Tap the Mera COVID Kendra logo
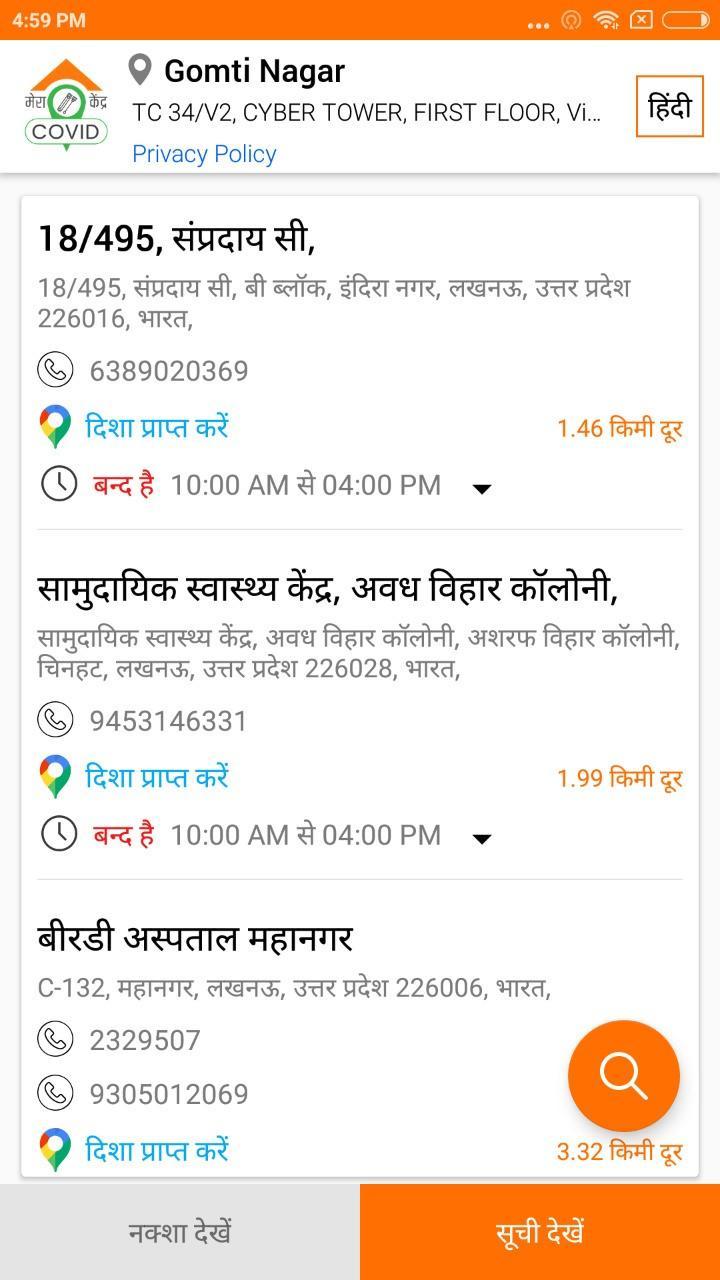 (66, 100)
